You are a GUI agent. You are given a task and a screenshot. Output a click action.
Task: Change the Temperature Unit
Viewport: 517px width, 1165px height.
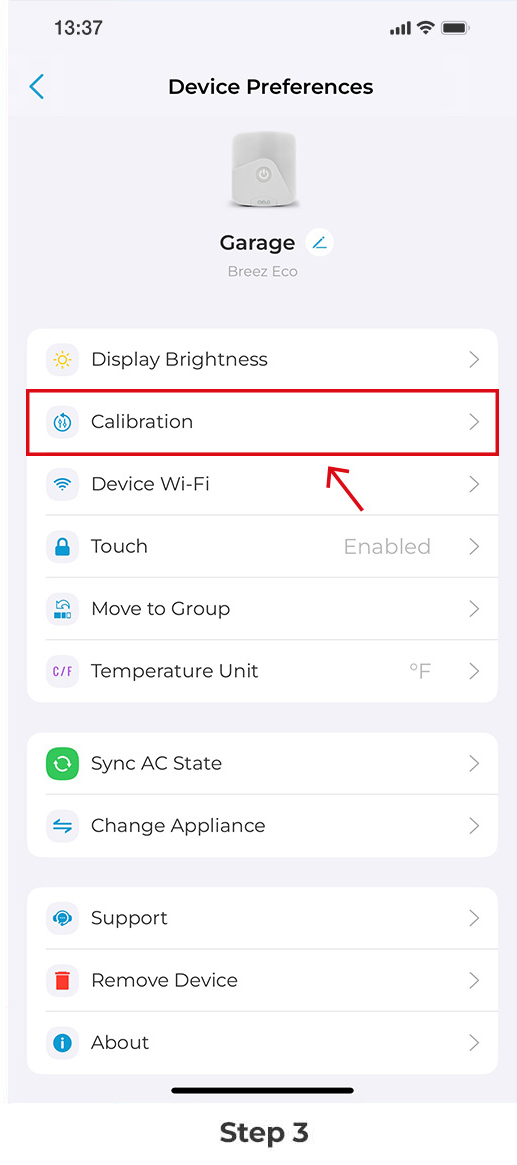coord(262,672)
